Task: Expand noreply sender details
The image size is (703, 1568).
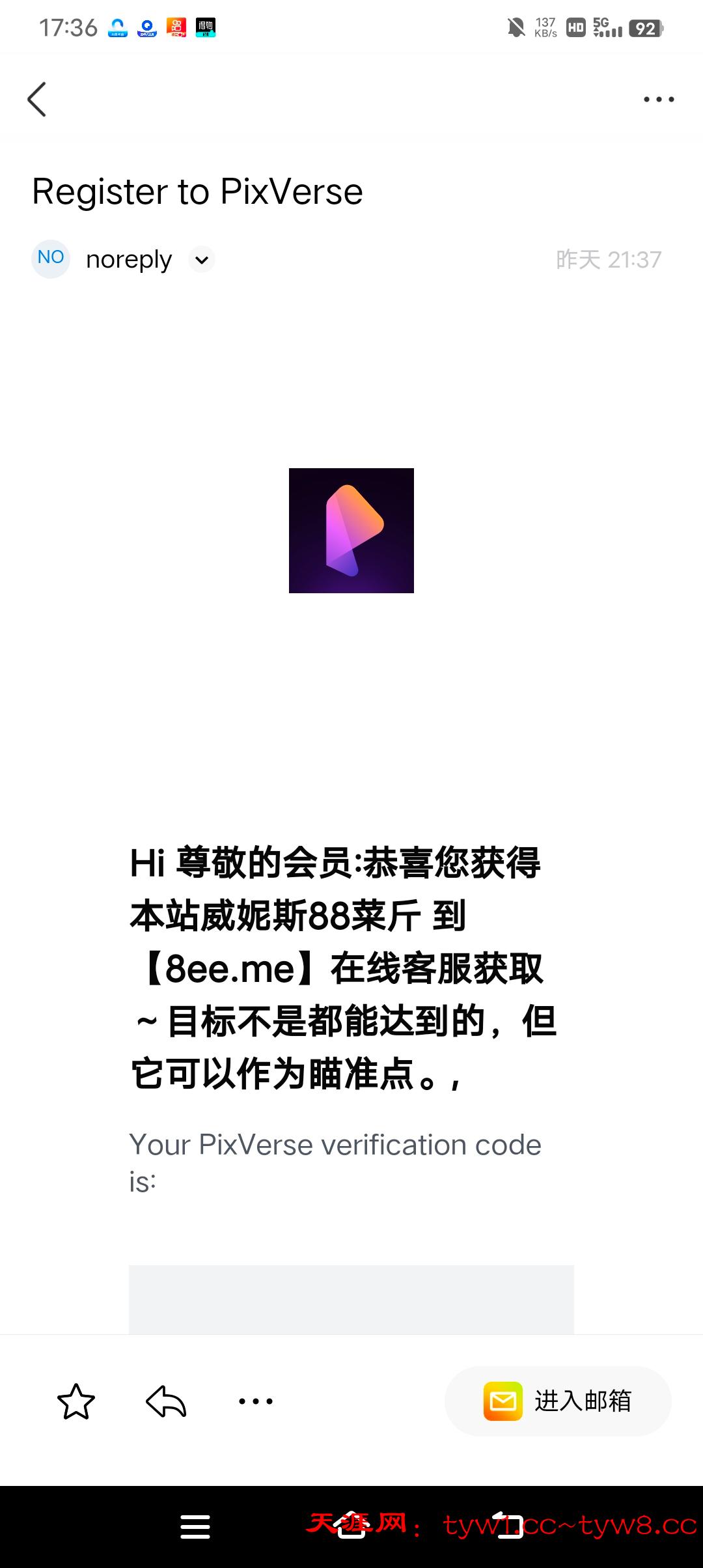Action: 202,260
